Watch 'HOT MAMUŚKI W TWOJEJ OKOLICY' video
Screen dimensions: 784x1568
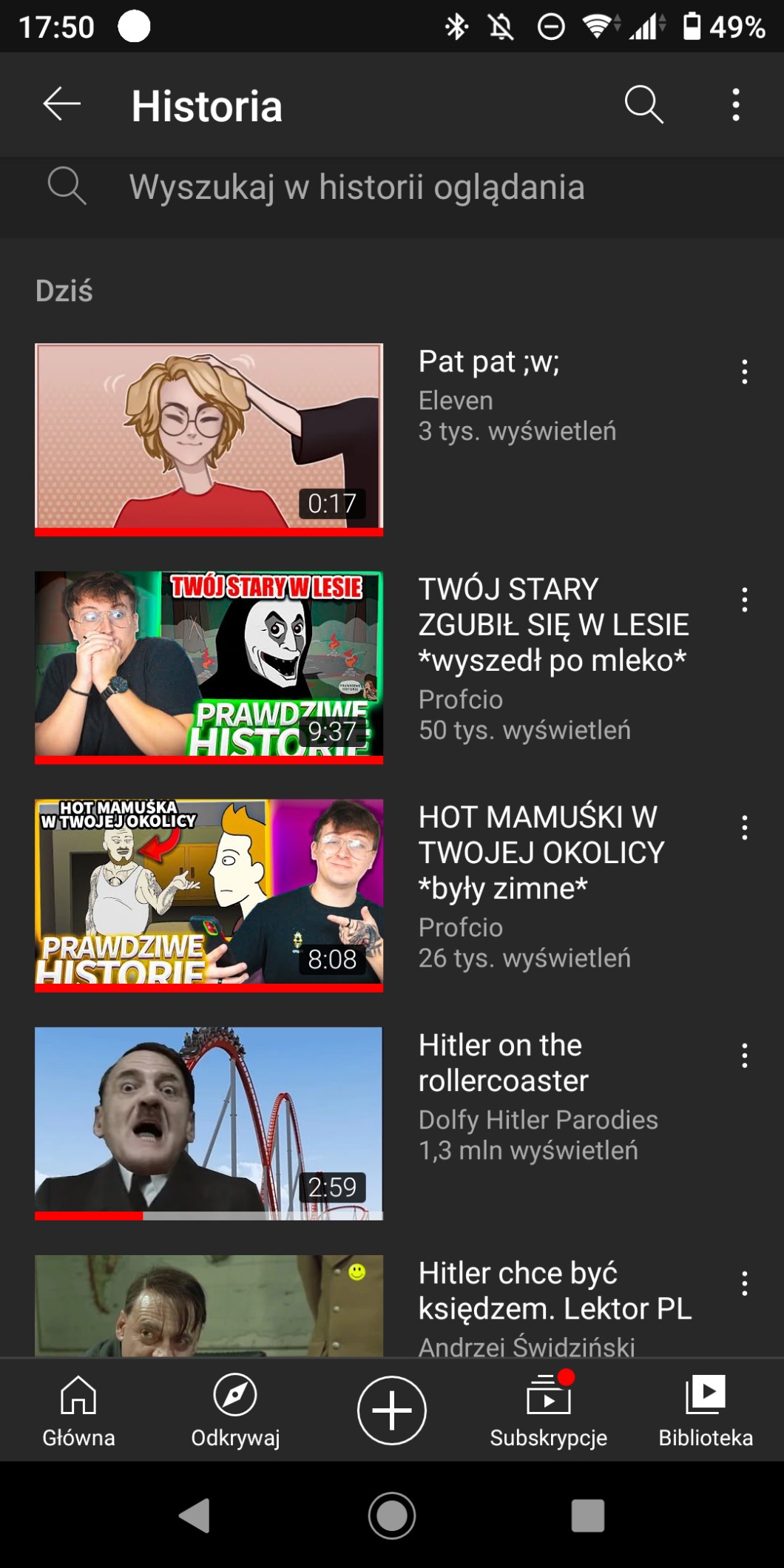(209, 893)
